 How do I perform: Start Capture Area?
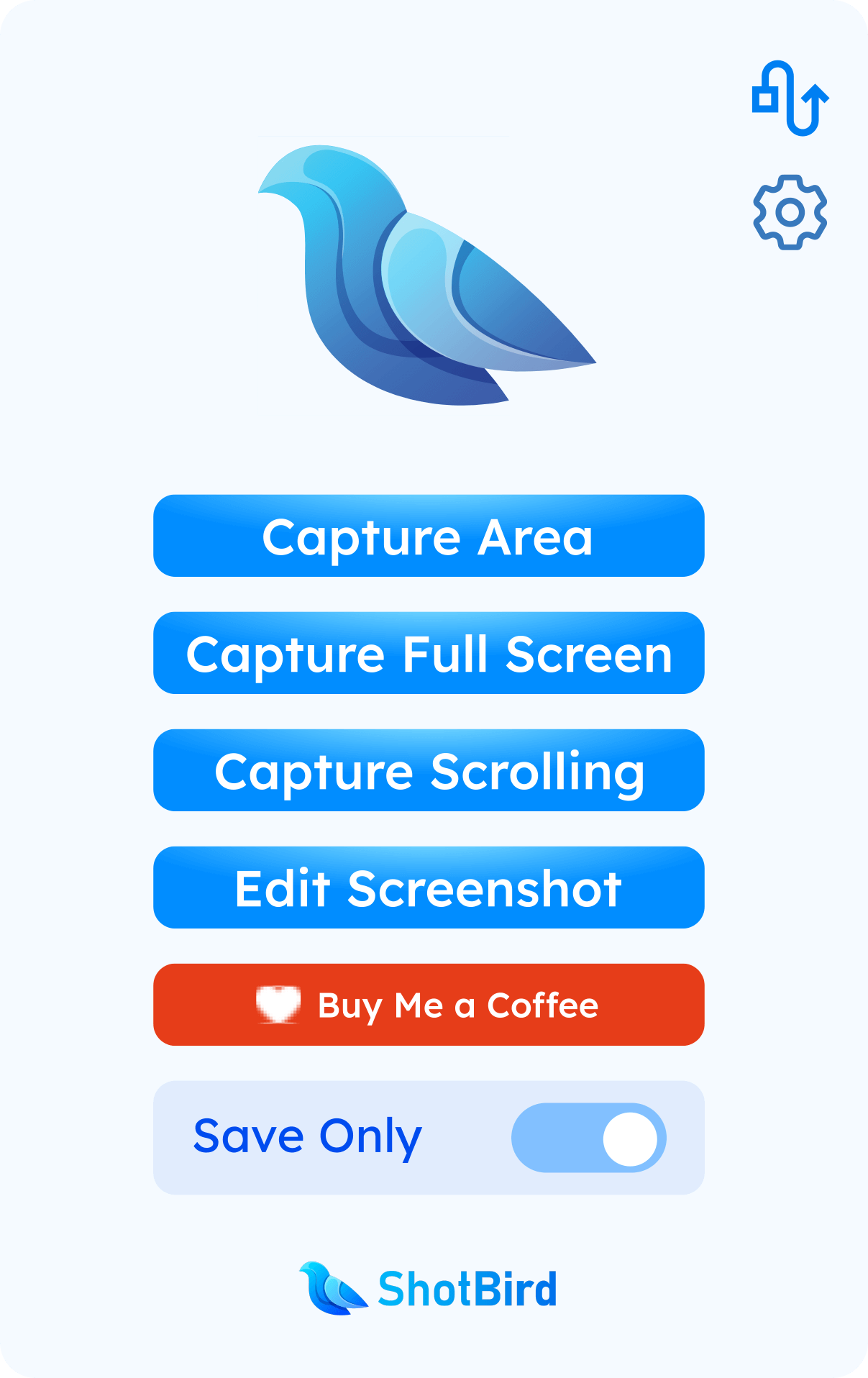(x=429, y=536)
